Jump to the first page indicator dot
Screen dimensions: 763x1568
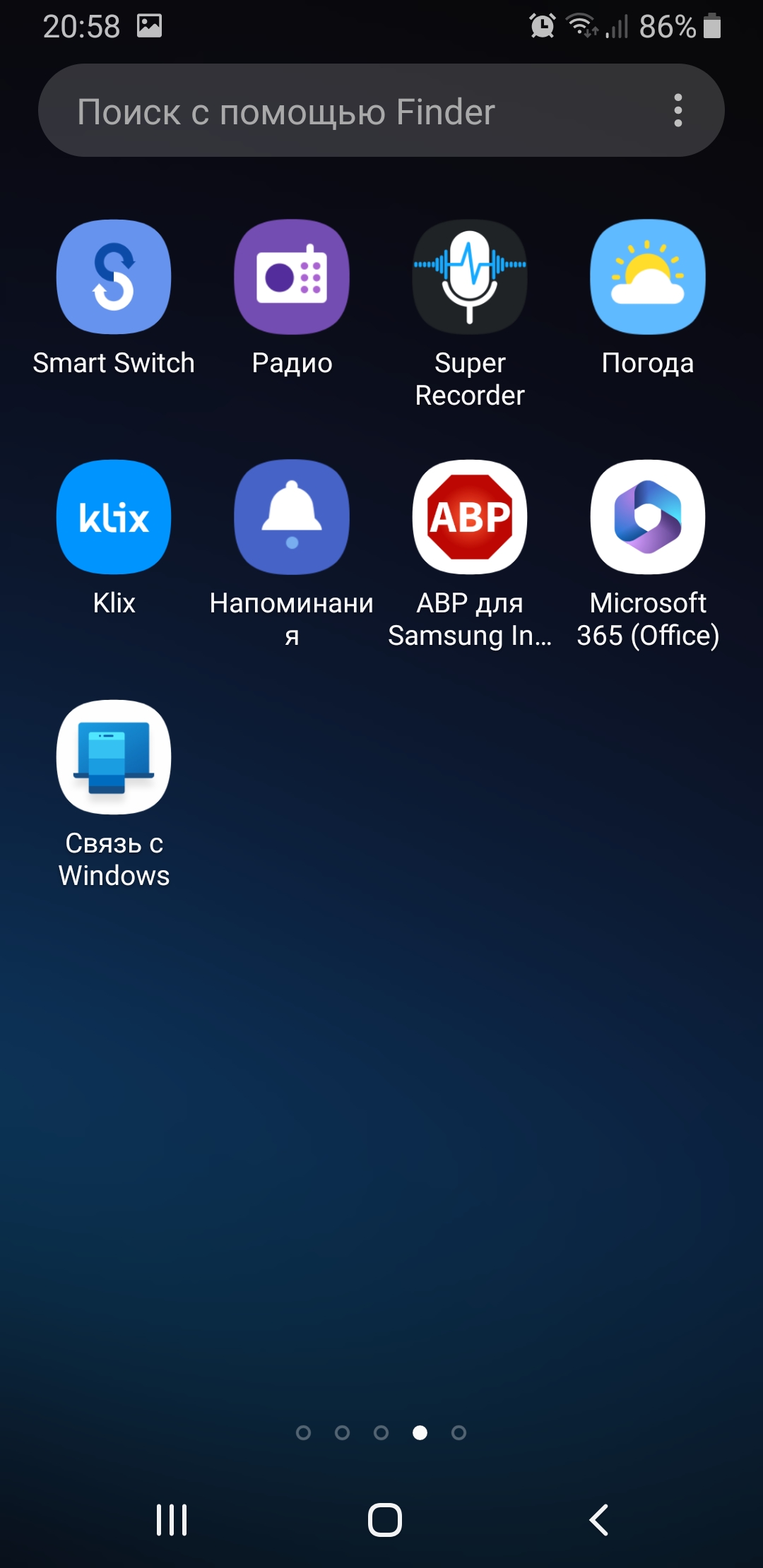(303, 1432)
